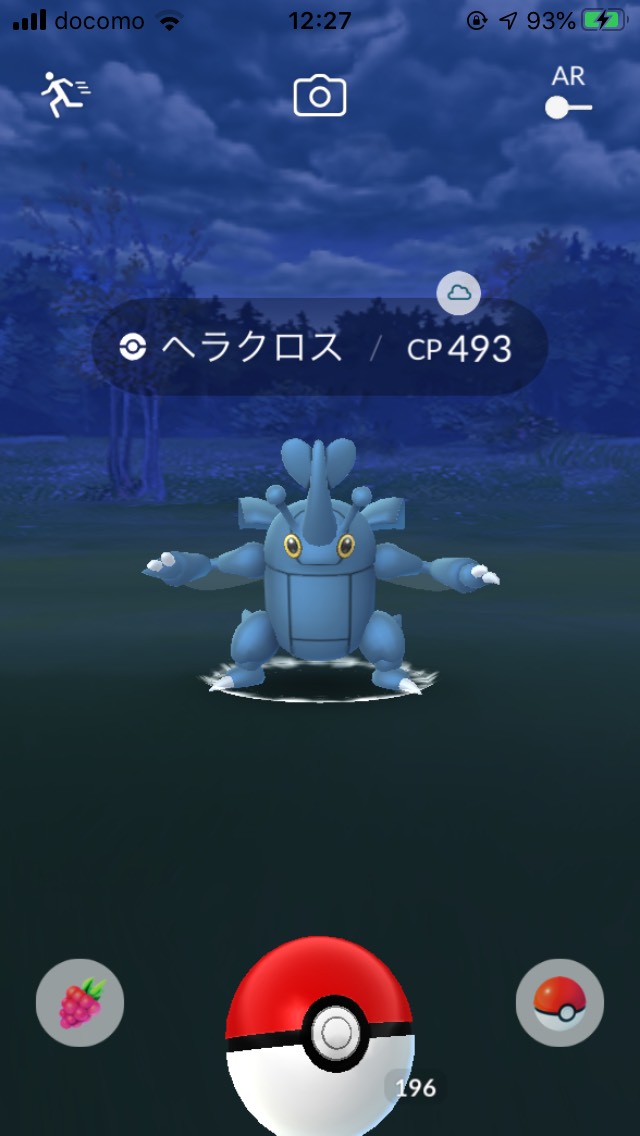Open the camera to take a photo
The width and height of the screenshot is (640, 1136).
pos(320,96)
